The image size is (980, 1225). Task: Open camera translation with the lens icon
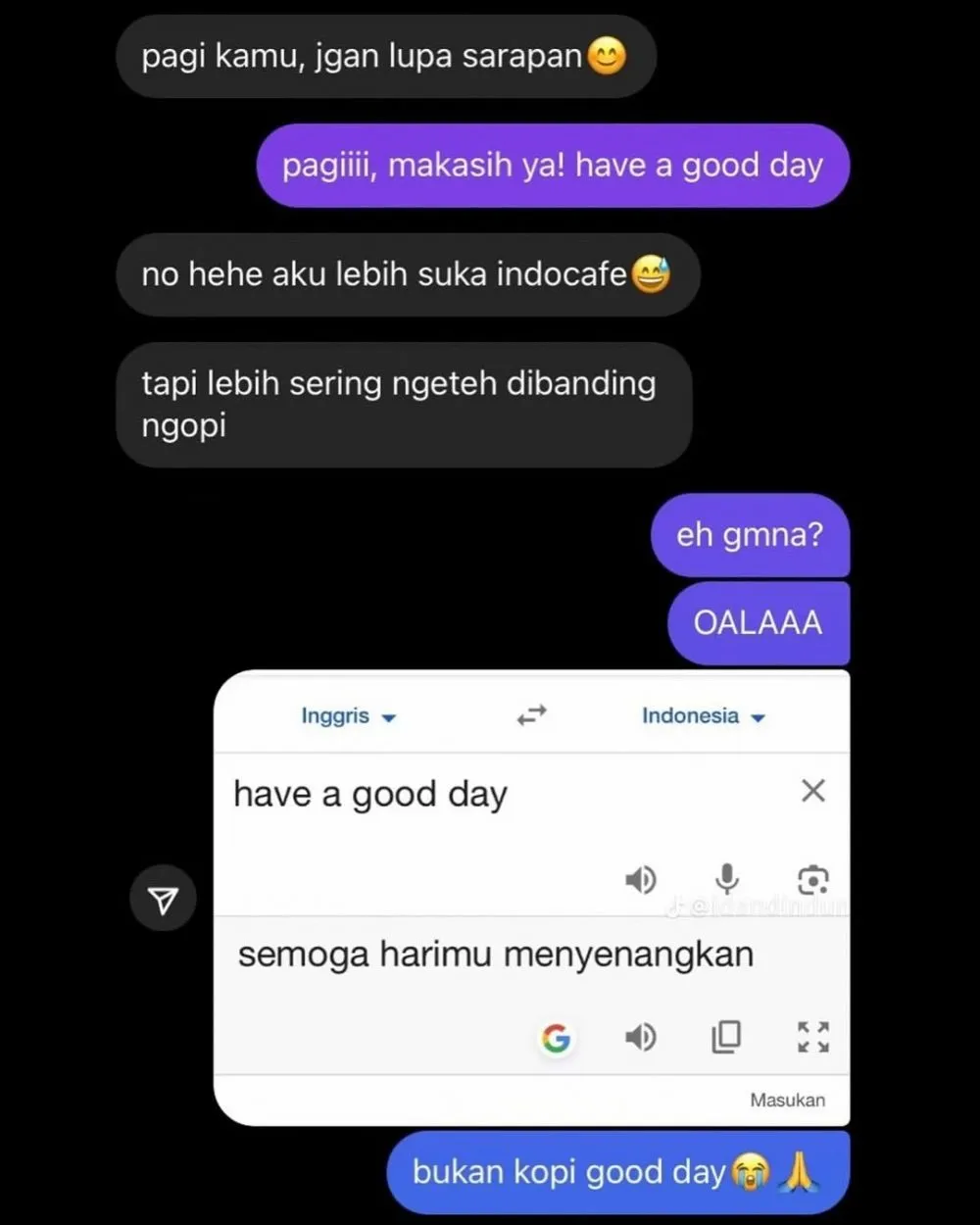pyautogui.click(x=813, y=879)
